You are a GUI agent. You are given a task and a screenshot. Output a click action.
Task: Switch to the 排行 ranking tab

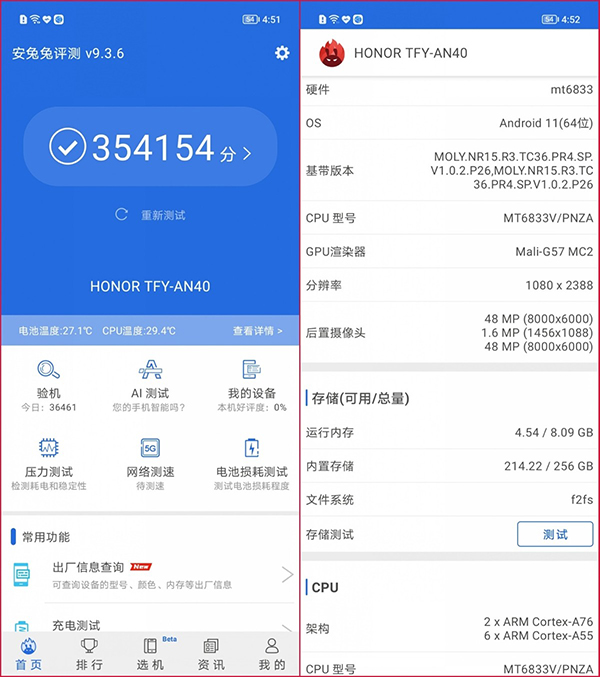[89, 654]
